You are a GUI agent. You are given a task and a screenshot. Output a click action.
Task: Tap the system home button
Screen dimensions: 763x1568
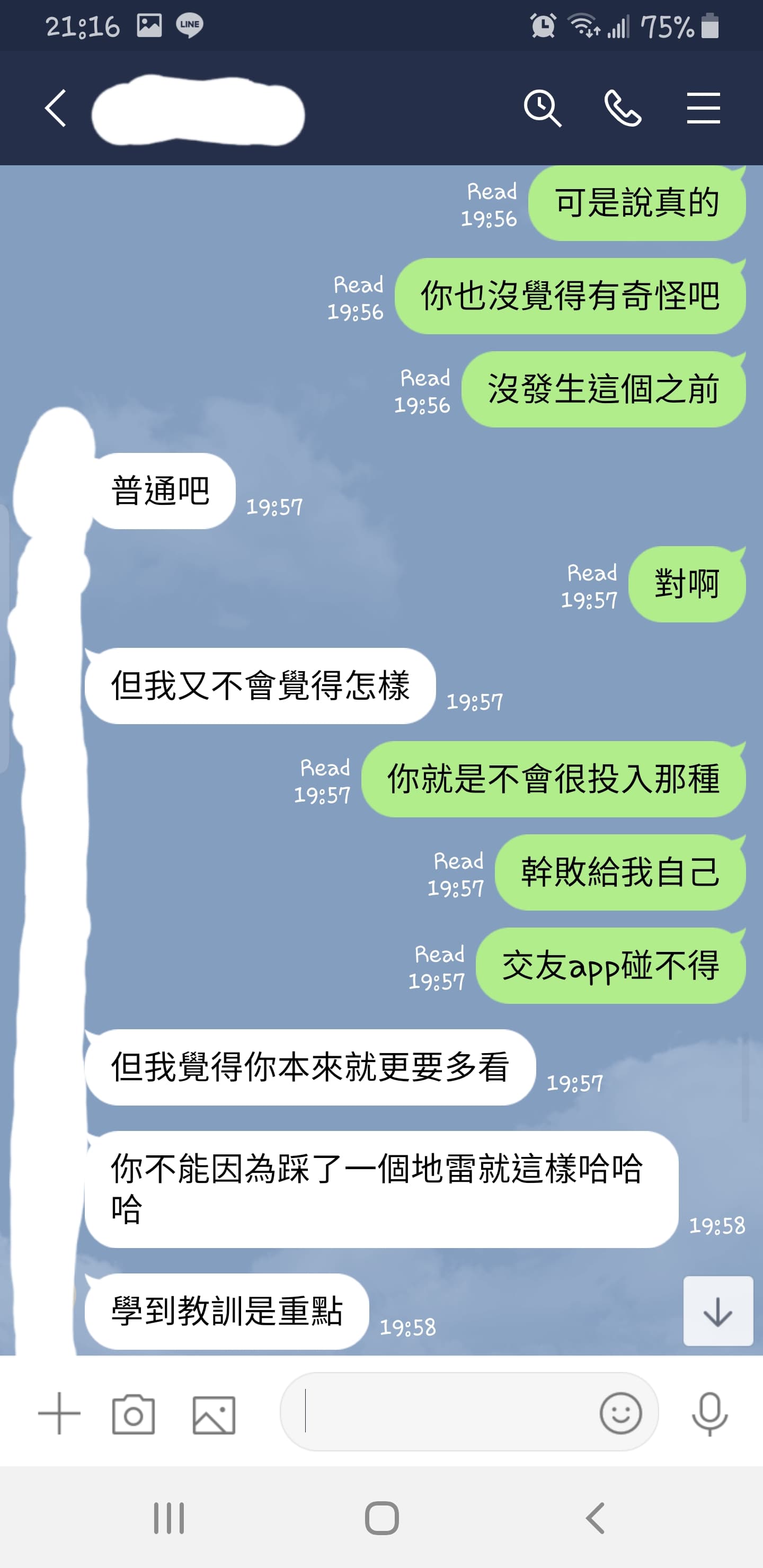point(382,1518)
